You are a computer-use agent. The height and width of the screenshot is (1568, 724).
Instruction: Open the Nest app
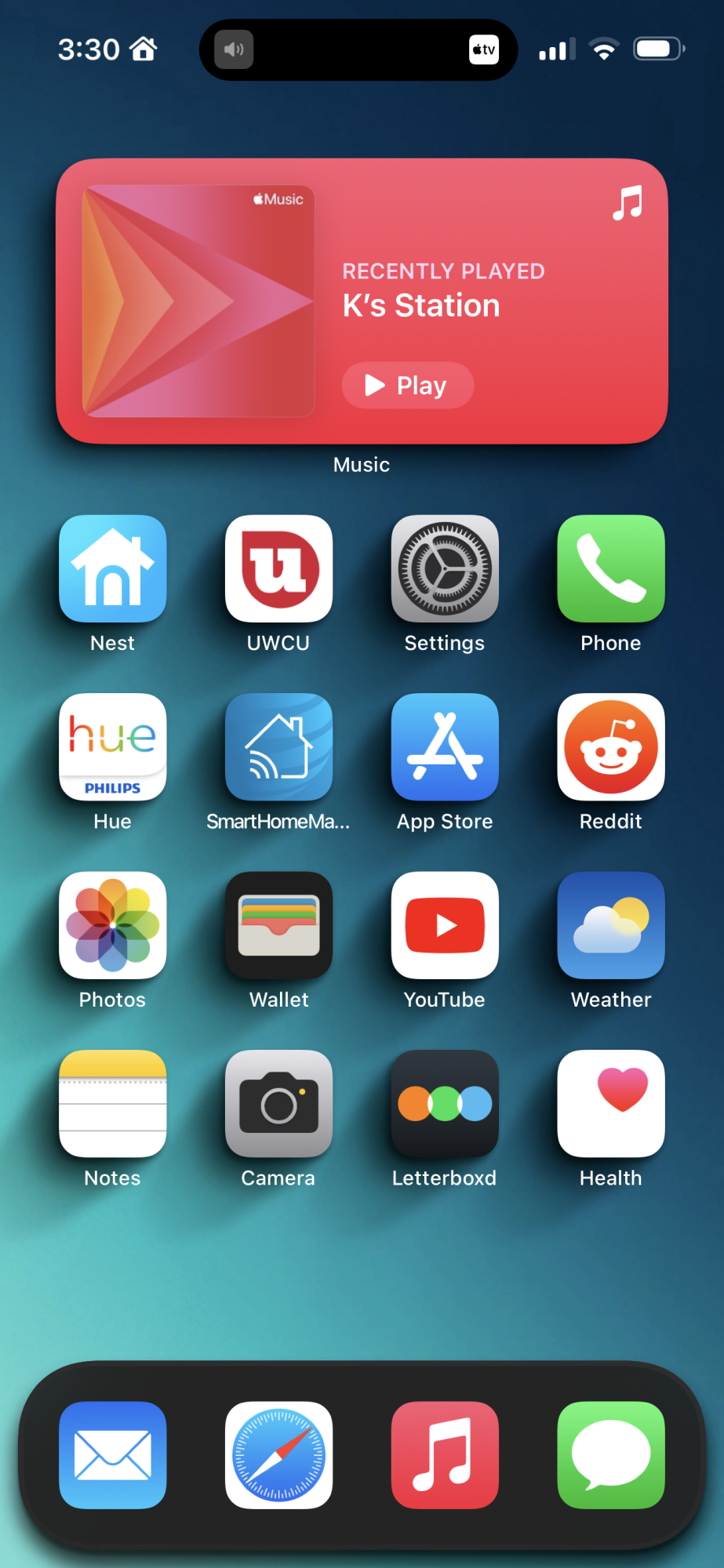coord(113,568)
